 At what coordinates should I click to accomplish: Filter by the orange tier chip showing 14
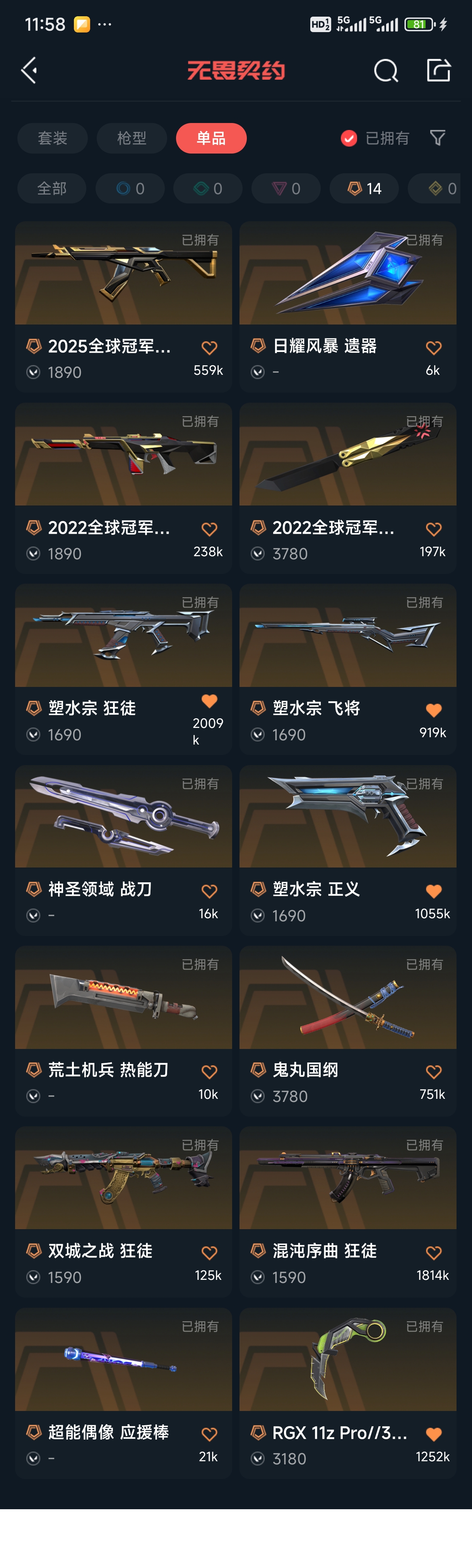click(364, 189)
